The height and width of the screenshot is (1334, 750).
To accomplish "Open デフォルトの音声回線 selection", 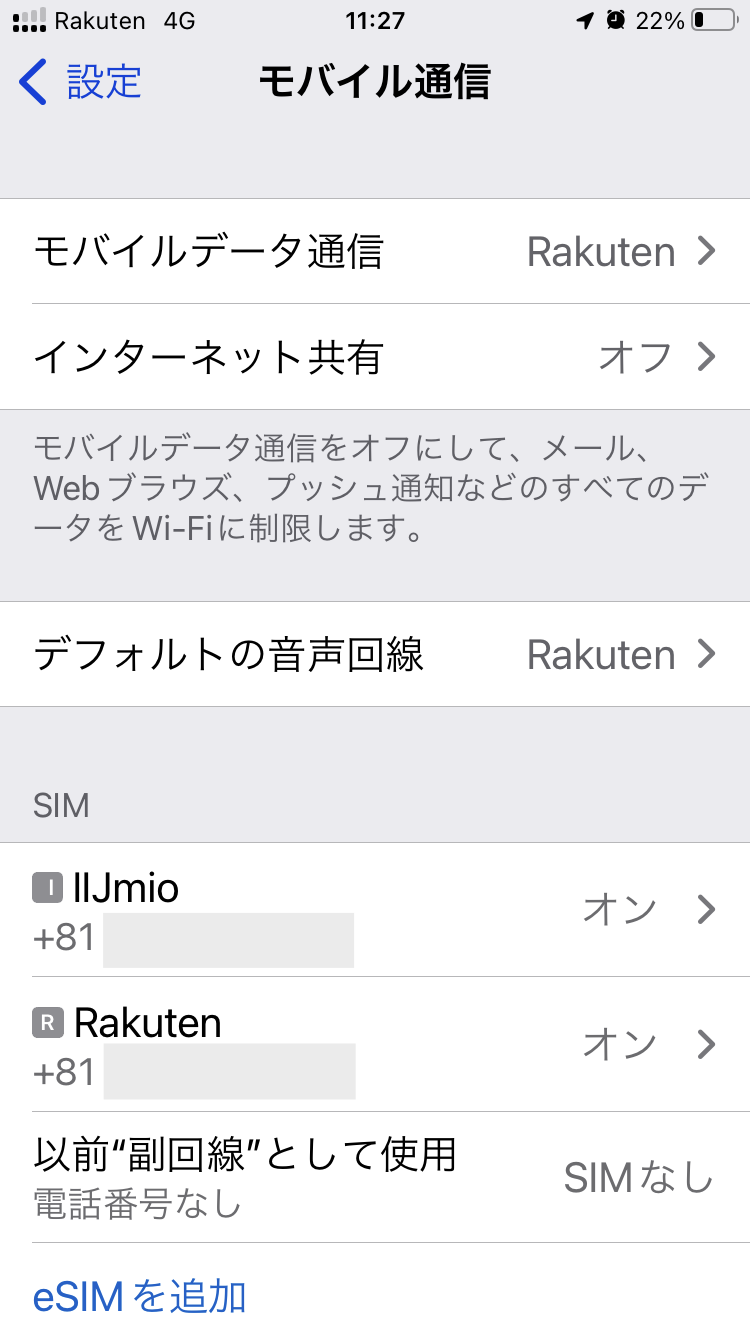I will click(375, 654).
